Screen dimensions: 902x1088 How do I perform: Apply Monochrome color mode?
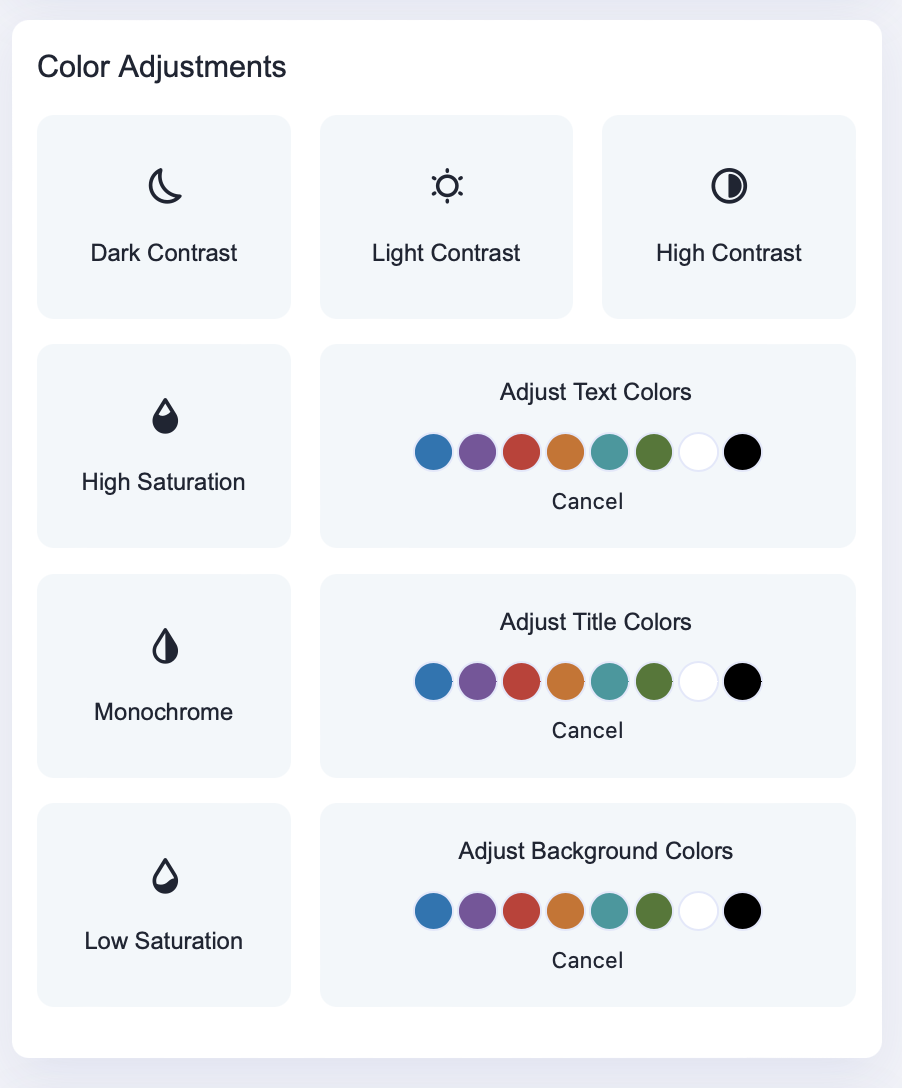click(x=164, y=676)
